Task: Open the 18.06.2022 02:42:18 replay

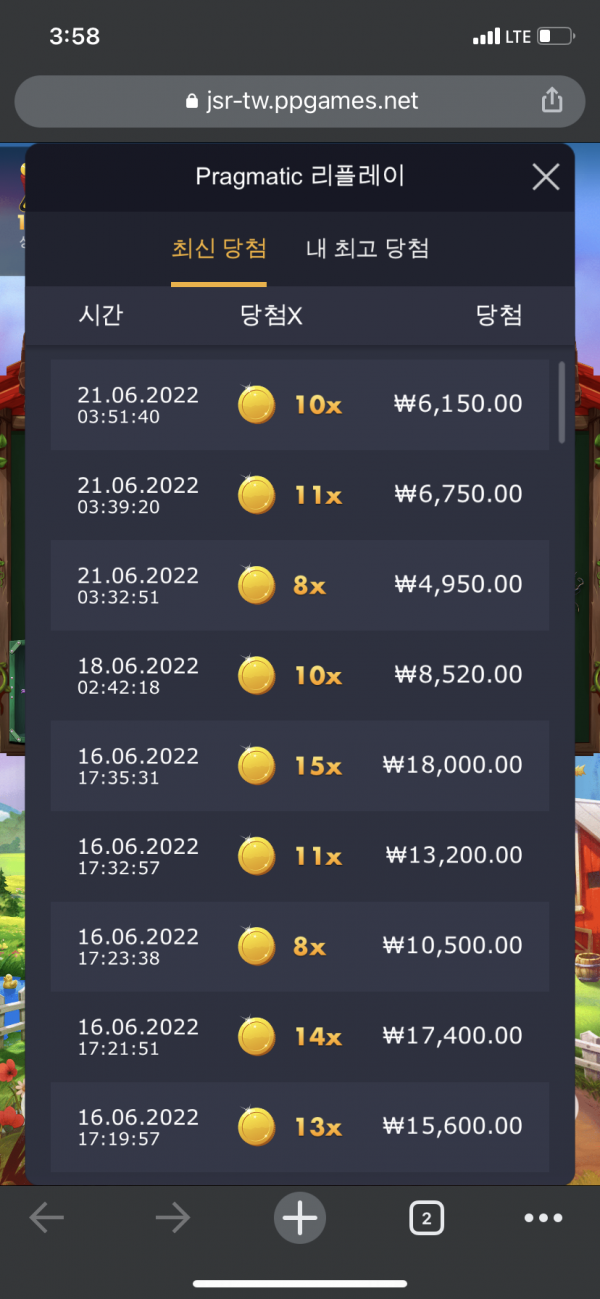Action: click(x=300, y=675)
